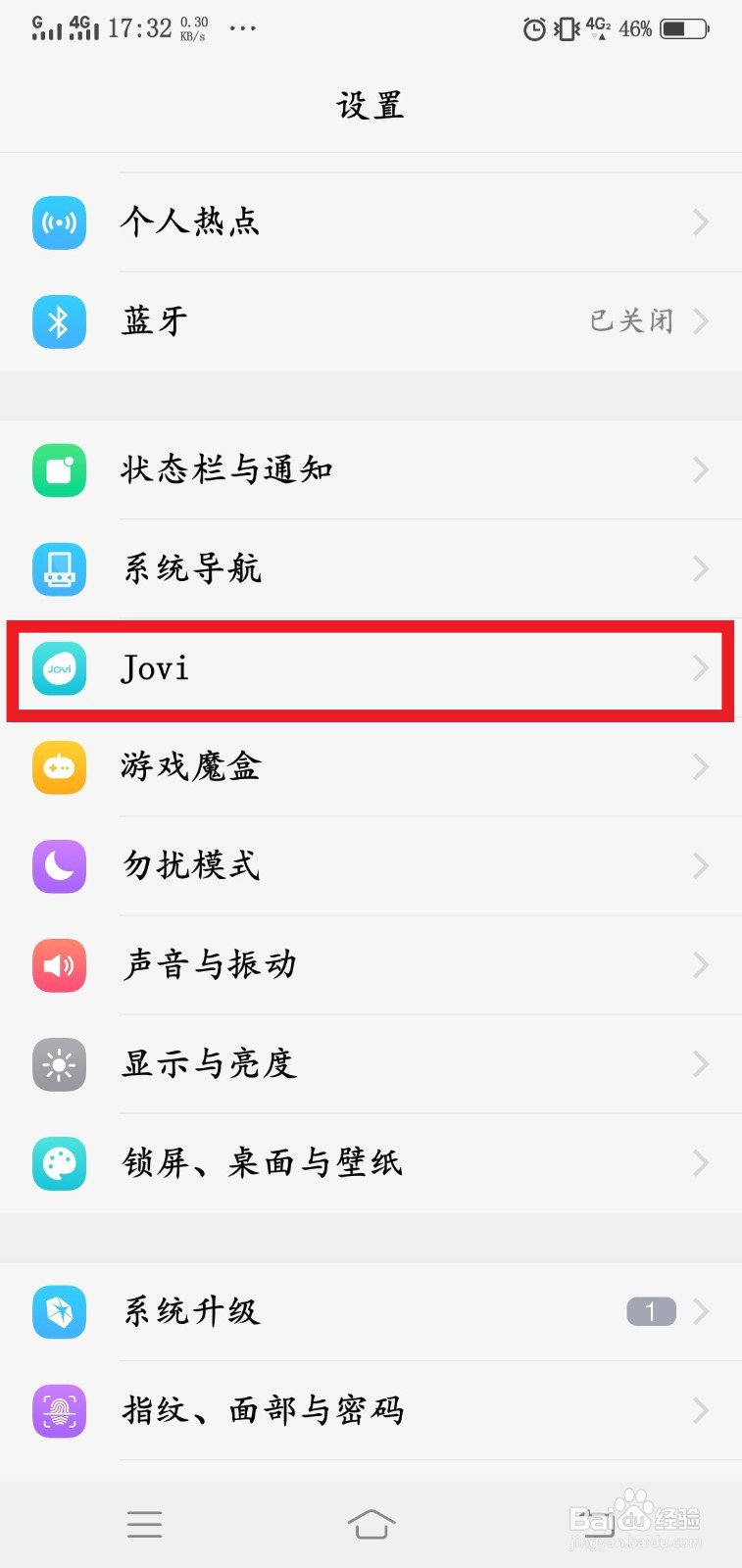742x1568 pixels.
Task: Click the 声音与振动 speaker icon
Action: 59,965
